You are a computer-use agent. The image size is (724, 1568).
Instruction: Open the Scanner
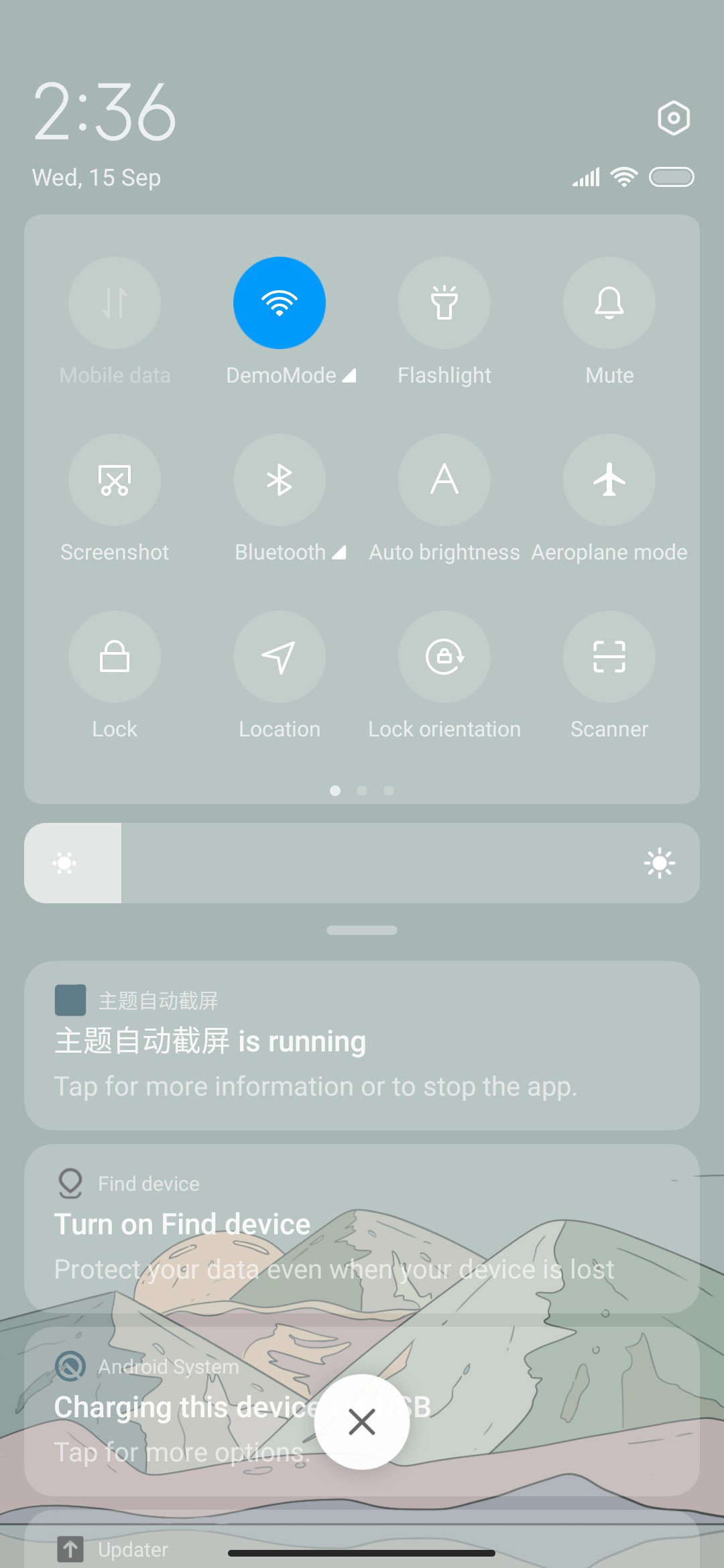(609, 657)
